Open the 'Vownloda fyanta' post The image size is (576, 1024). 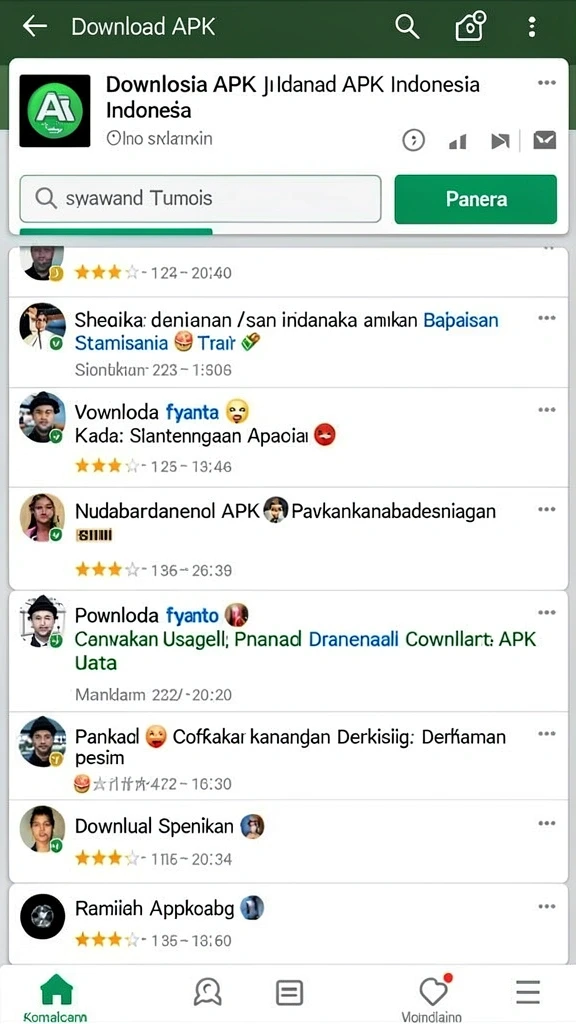tap(288, 437)
